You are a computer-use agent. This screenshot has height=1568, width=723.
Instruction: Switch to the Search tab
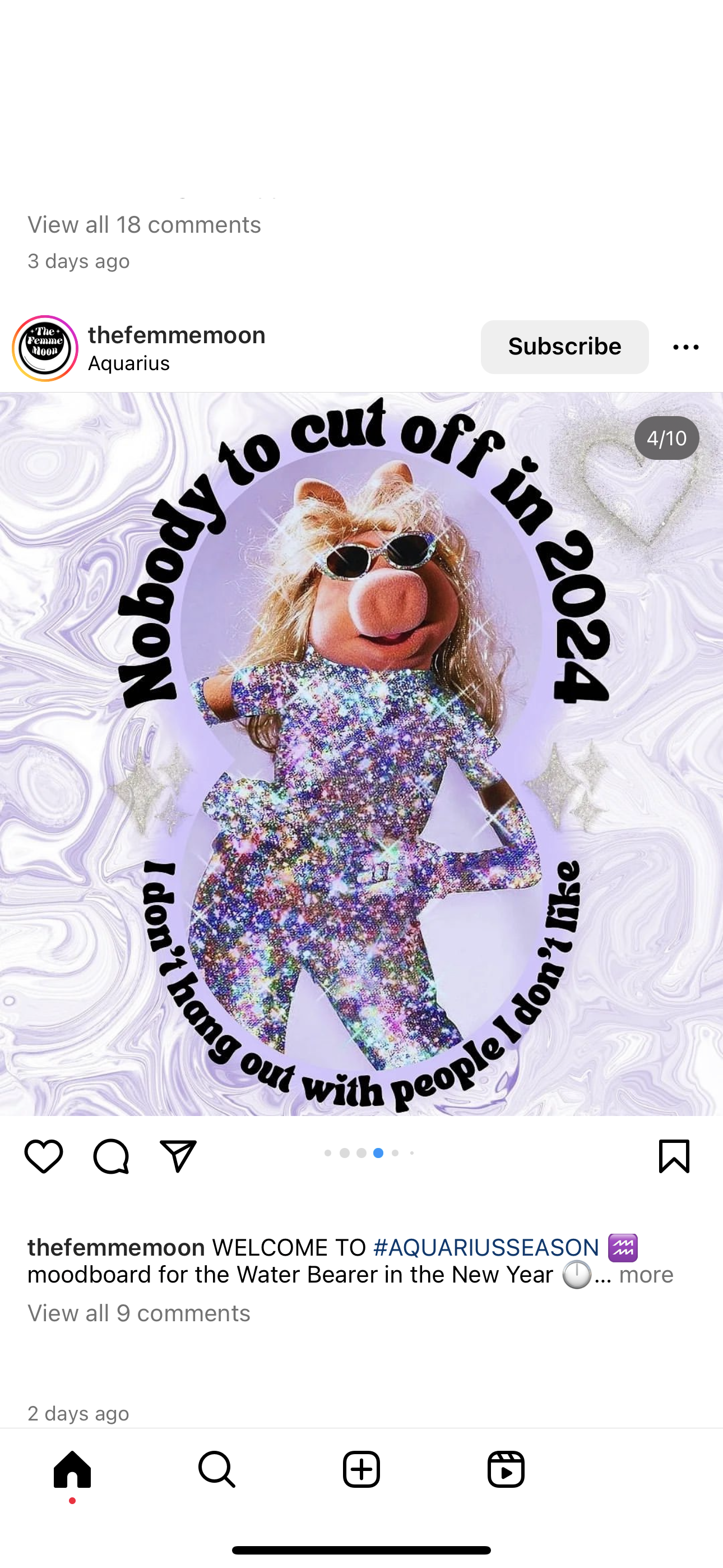[x=217, y=1469]
